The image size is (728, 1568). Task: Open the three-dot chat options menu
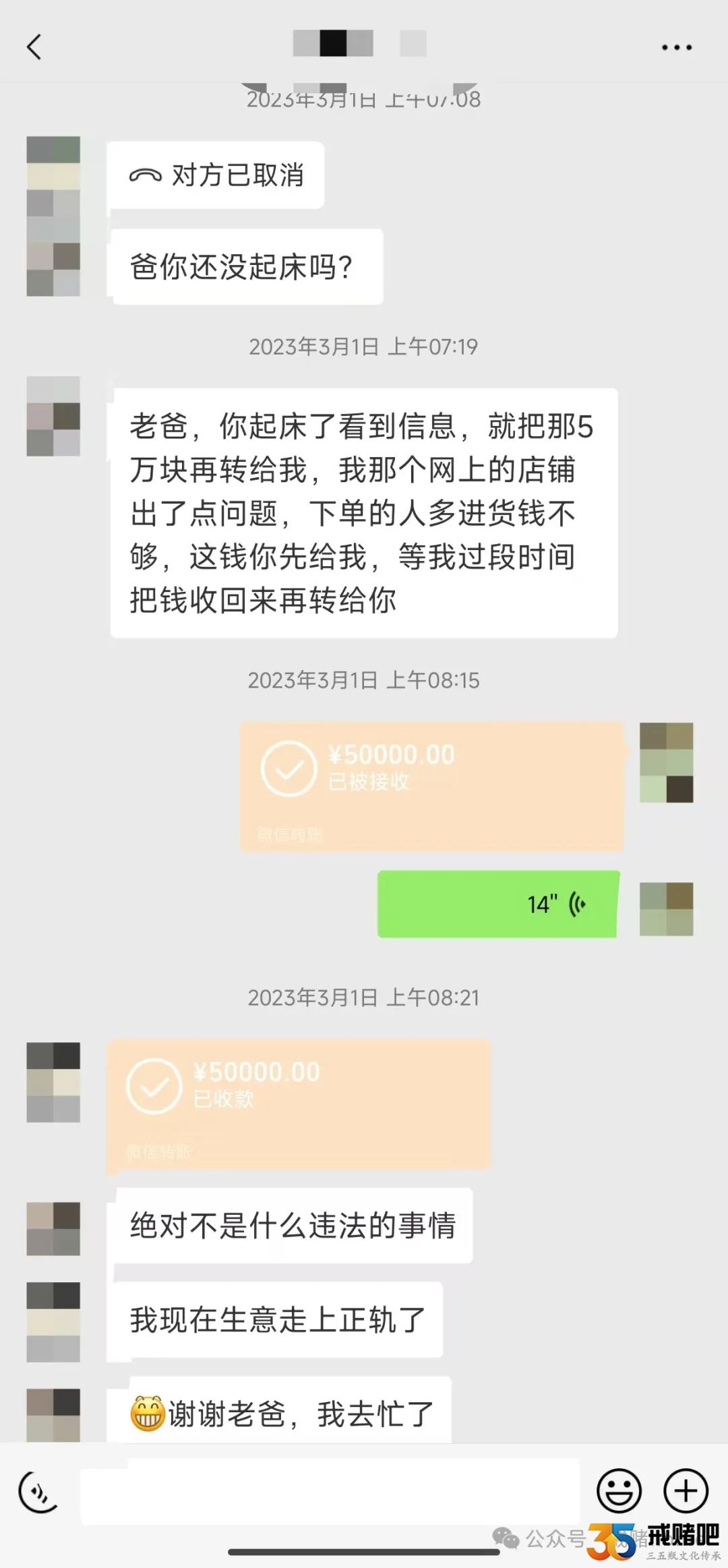point(676,47)
